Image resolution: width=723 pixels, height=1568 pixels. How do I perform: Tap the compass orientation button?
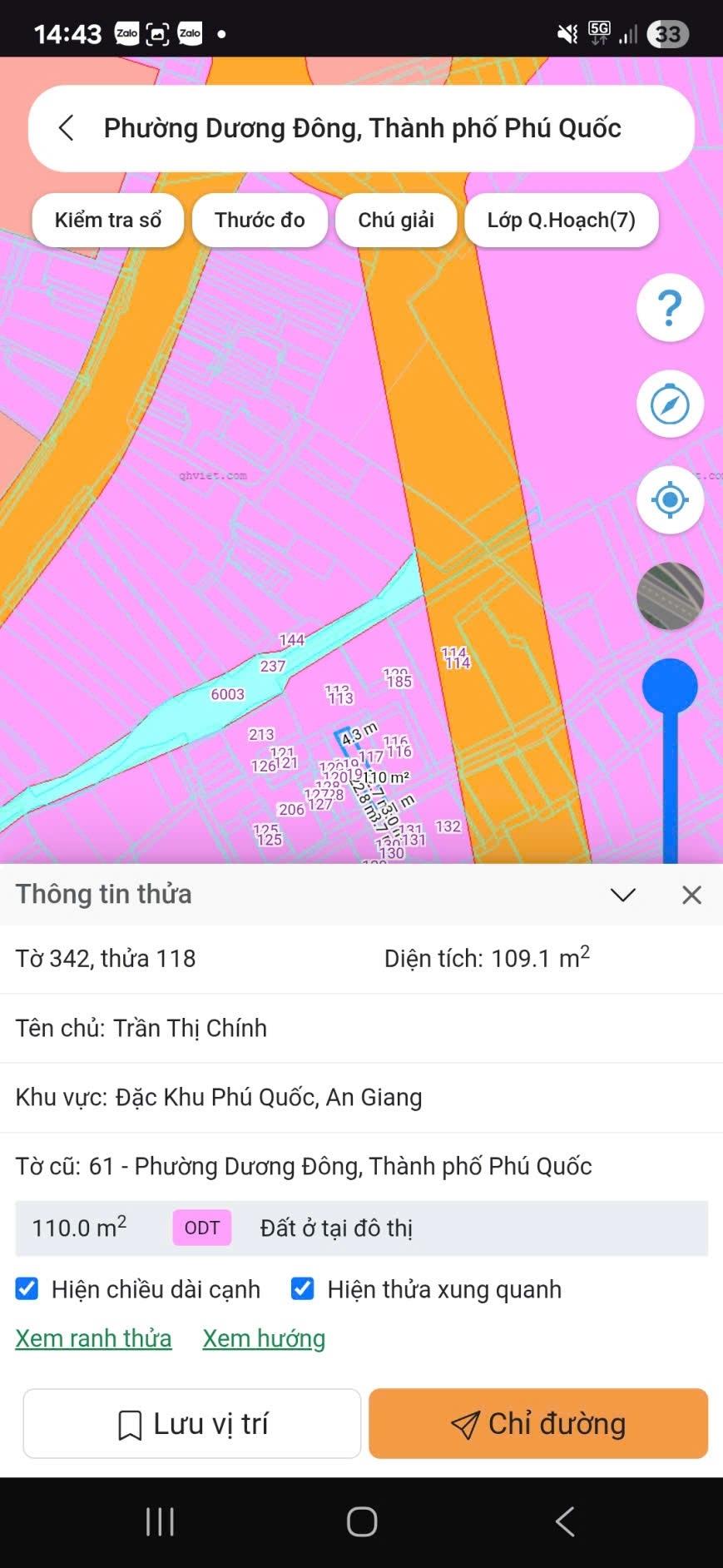pyautogui.click(x=670, y=404)
